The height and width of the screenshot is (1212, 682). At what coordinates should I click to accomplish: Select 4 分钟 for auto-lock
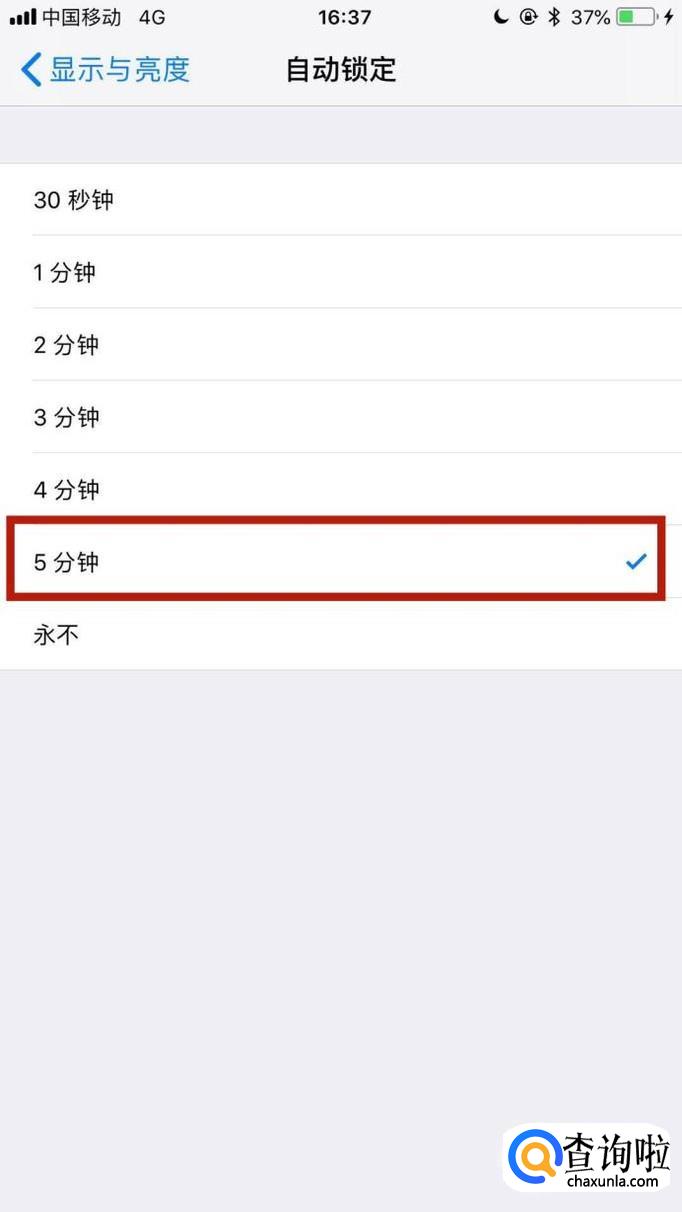341,489
